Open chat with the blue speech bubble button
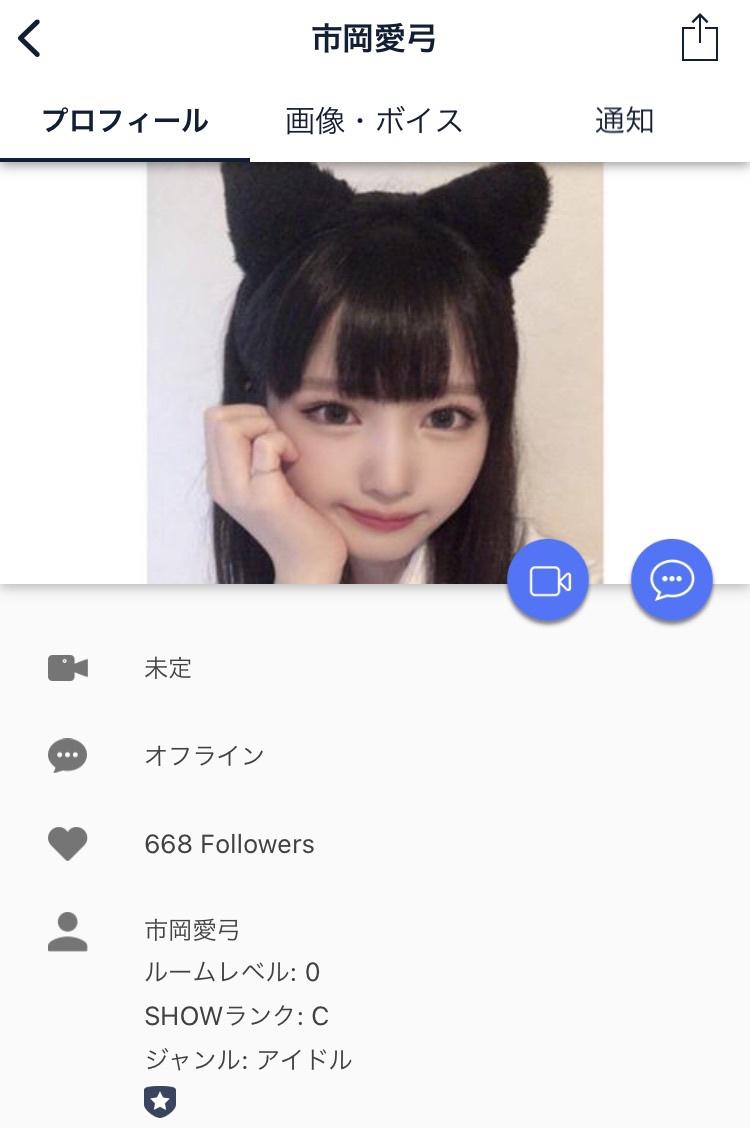The image size is (750, 1128). tap(672, 580)
